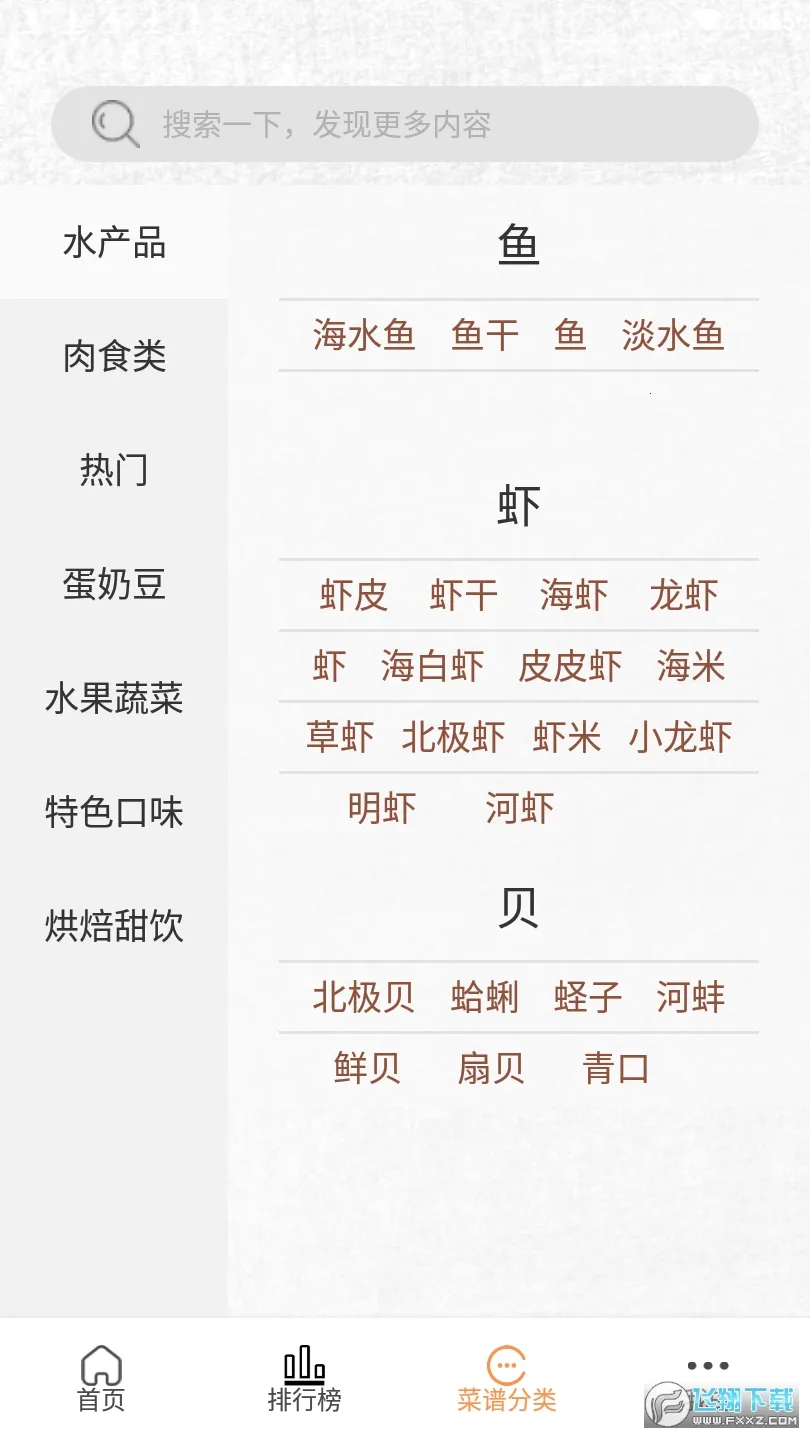The image size is (810, 1440).
Task: Select the 河蚌 ingredient
Action: pyautogui.click(x=691, y=997)
